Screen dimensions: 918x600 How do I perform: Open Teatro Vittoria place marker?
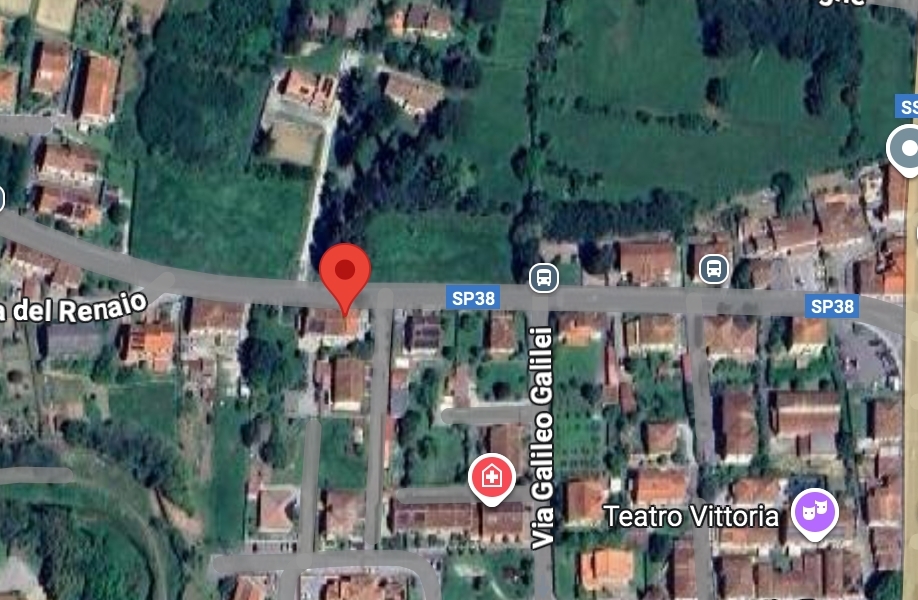click(814, 514)
